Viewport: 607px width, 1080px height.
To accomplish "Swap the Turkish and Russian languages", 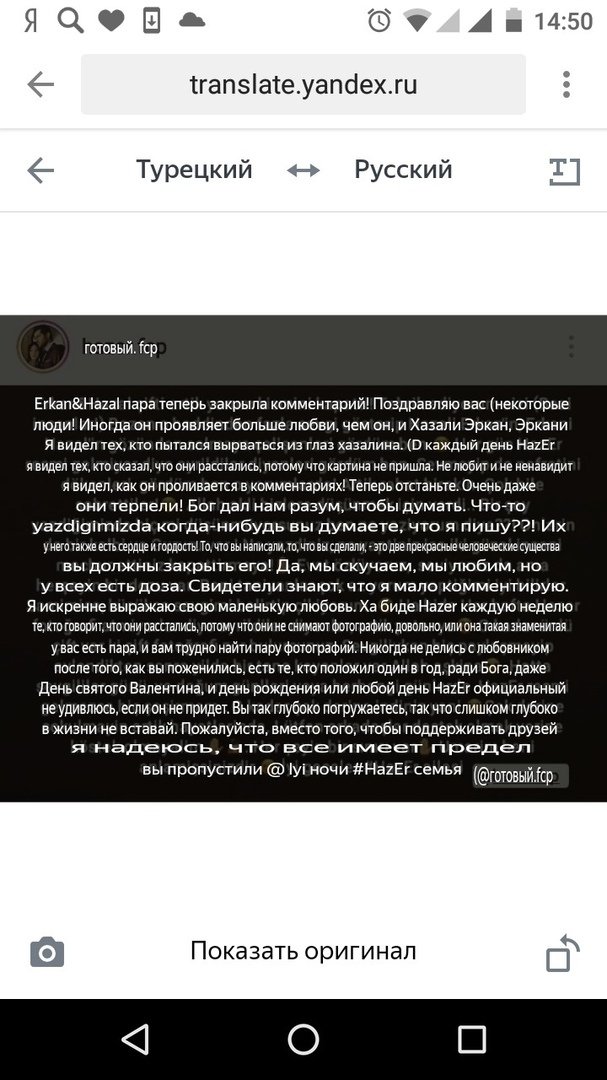I will coord(303,171).
